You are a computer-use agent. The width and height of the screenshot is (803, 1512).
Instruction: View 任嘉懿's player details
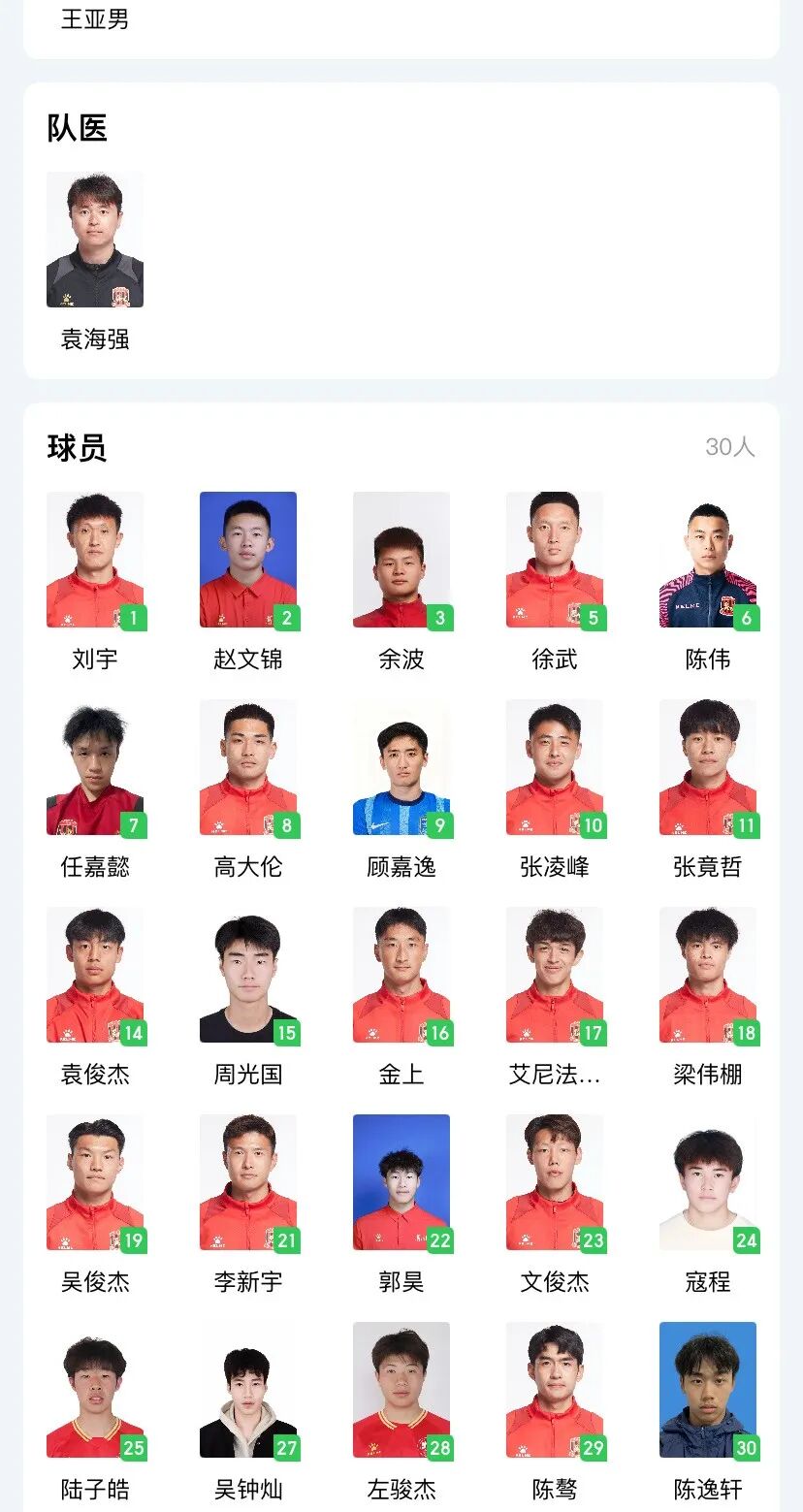[x=95, y=767]
